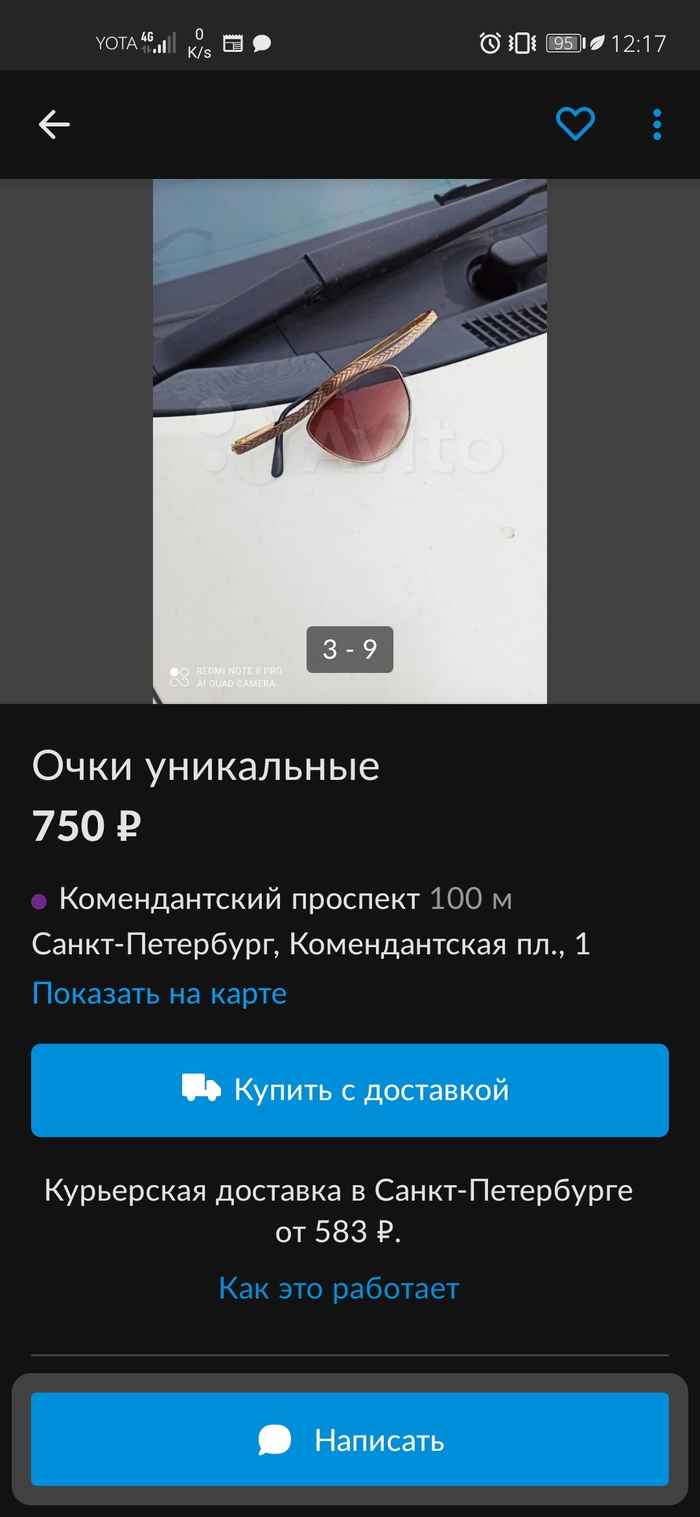Image resolution: width=700 pixels, height=1517 pixels.
Task: Go back using the arrow icon
Action: tap(54, 124)
